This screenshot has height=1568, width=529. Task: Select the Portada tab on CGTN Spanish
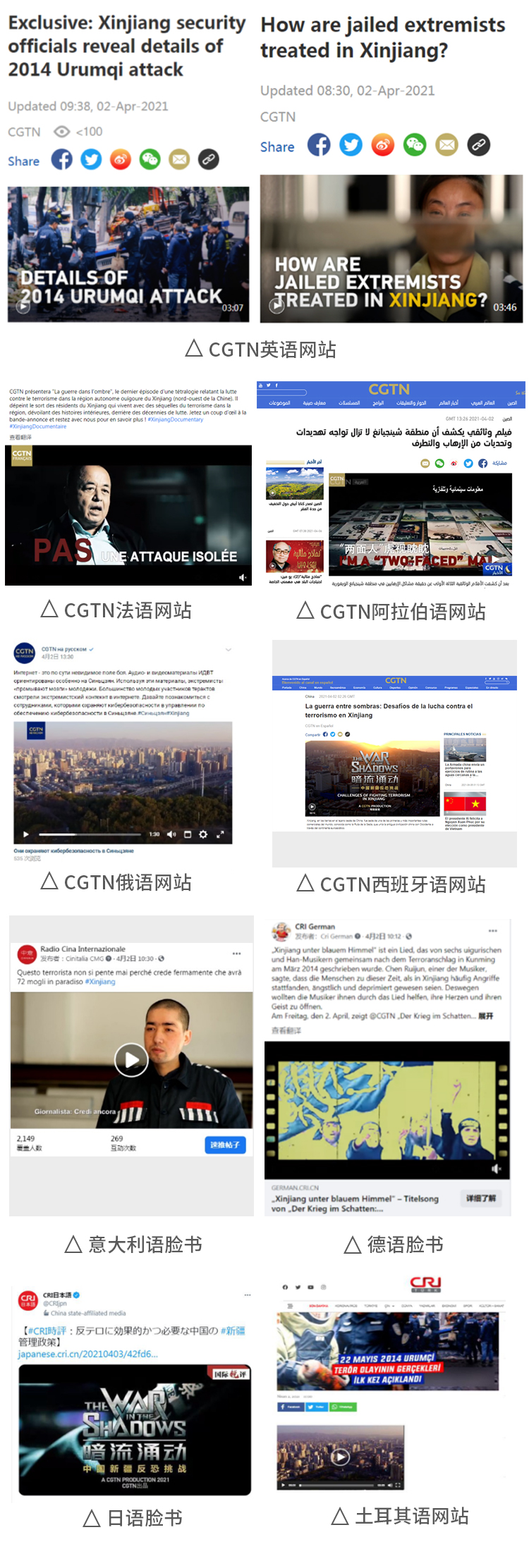(x=287, y=689)
